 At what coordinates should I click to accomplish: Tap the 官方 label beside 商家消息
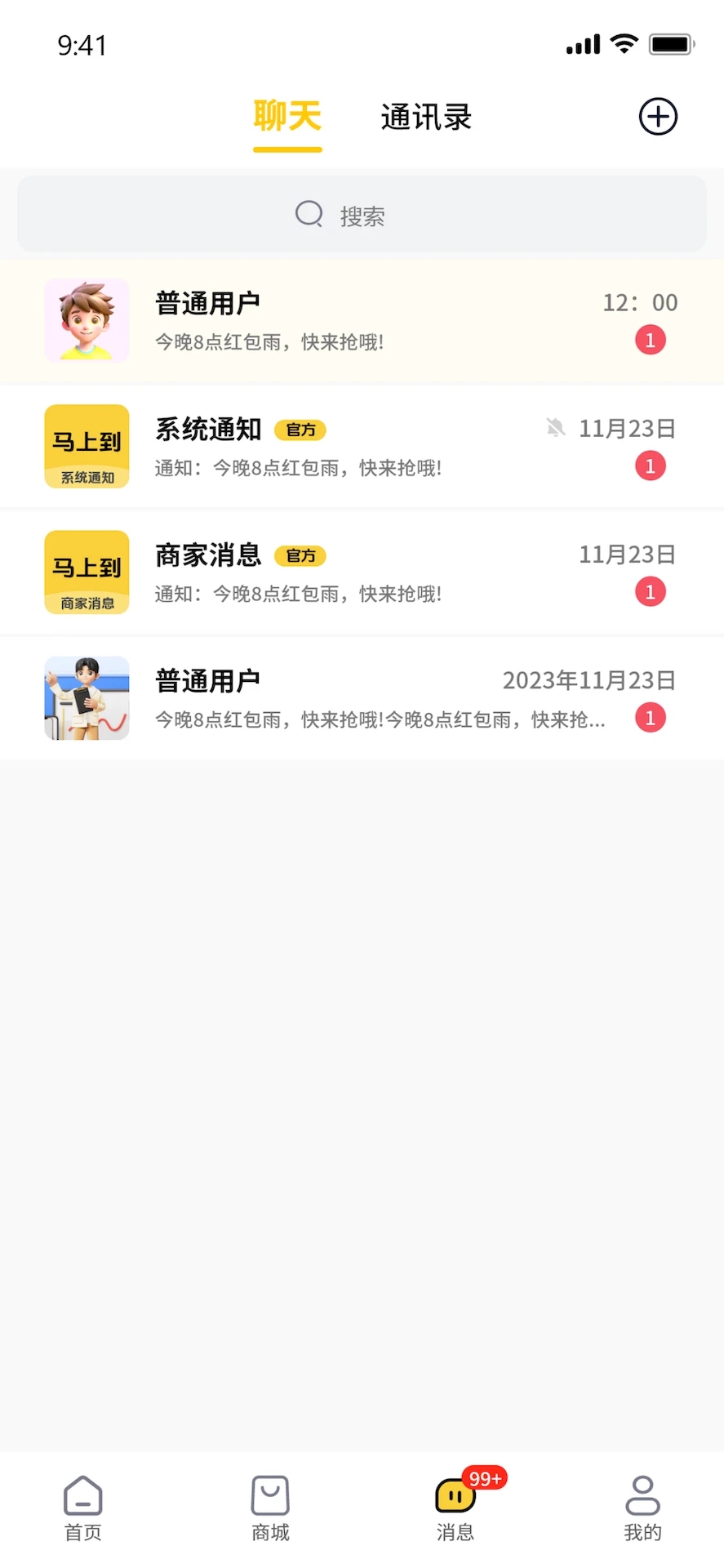pyautogui.click(x=300, y=556)
